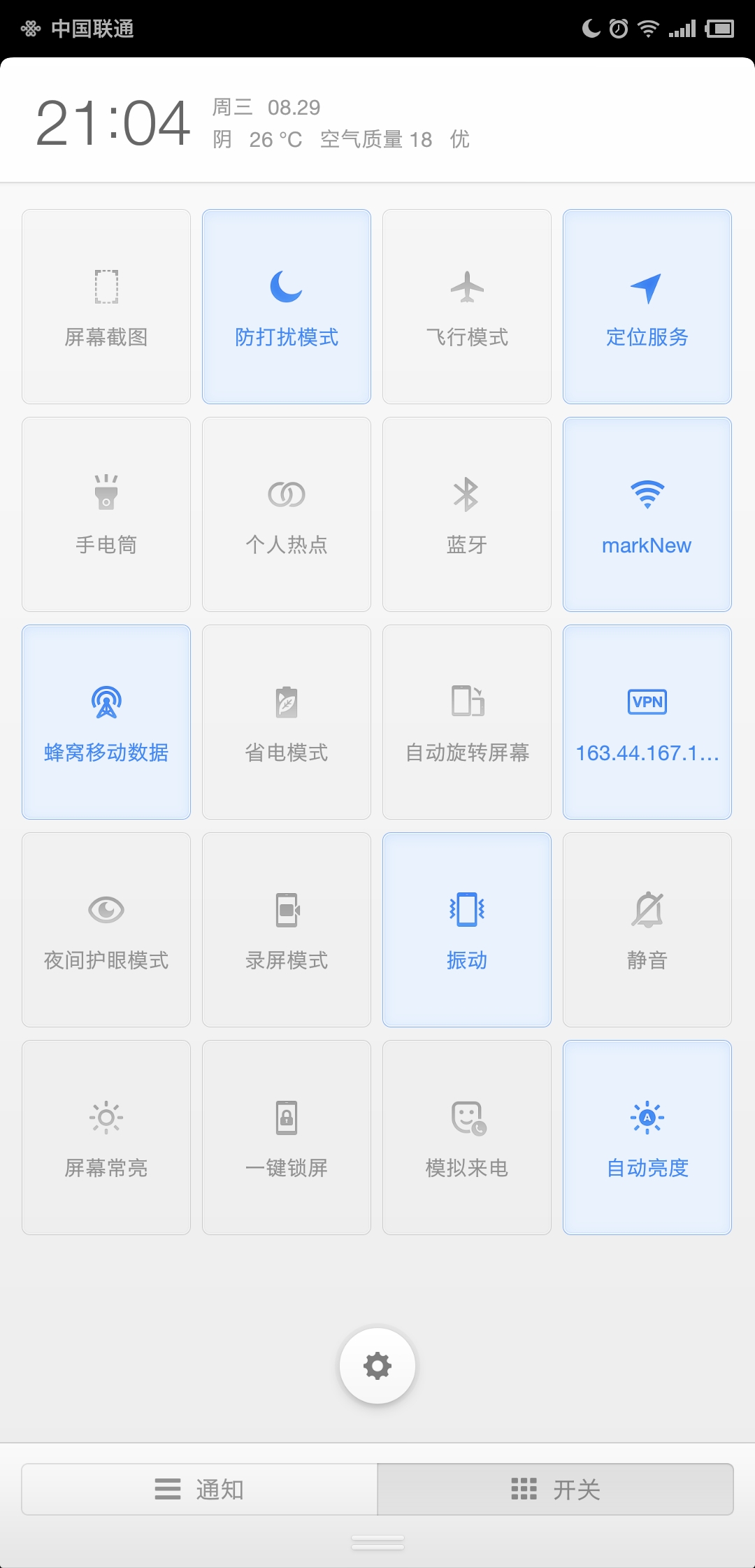
Task: Turn off 防打扰模式 do-not-disturb tile
Action: tap(287, 306)
